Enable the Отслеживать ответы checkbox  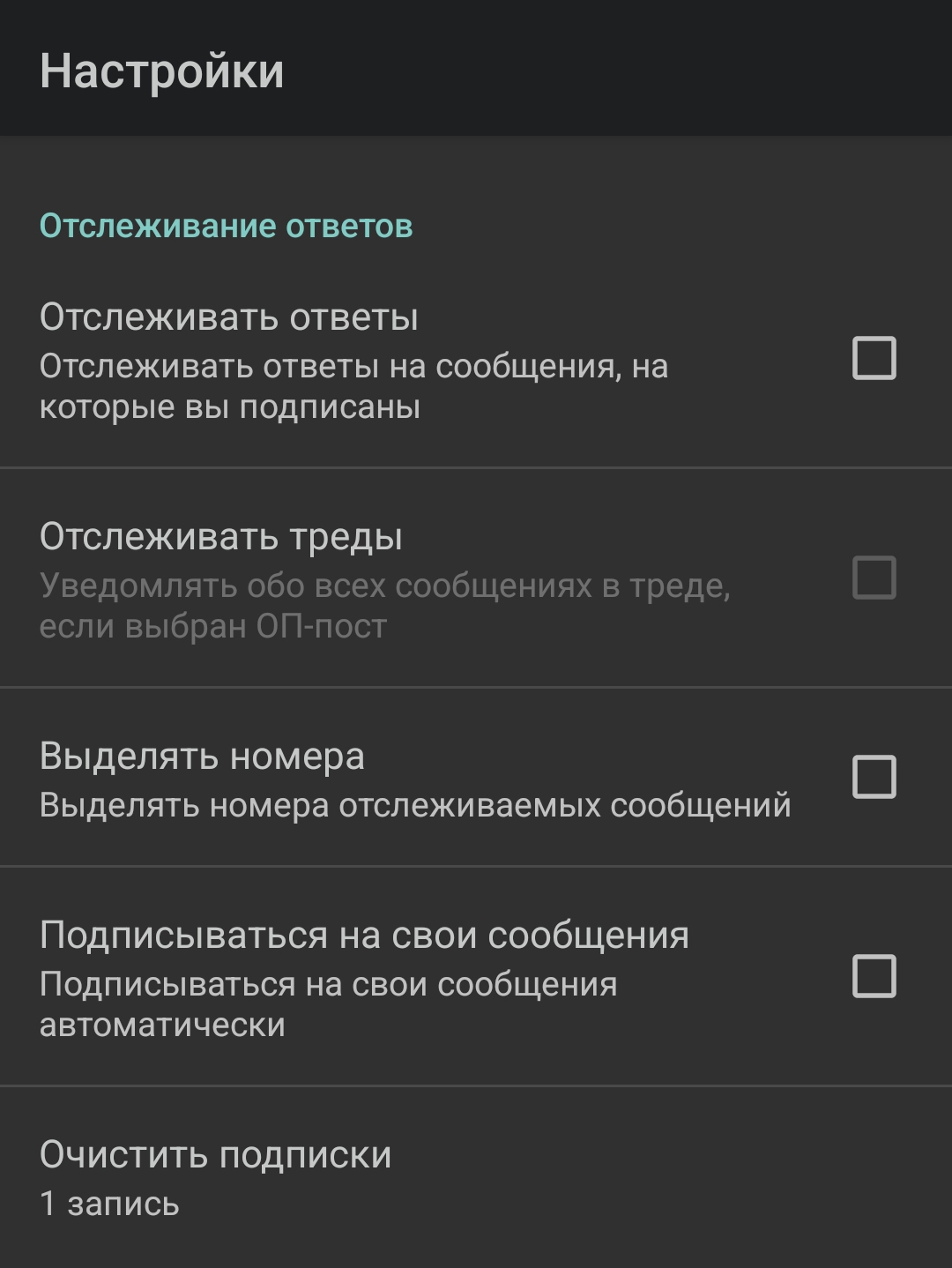874,358
